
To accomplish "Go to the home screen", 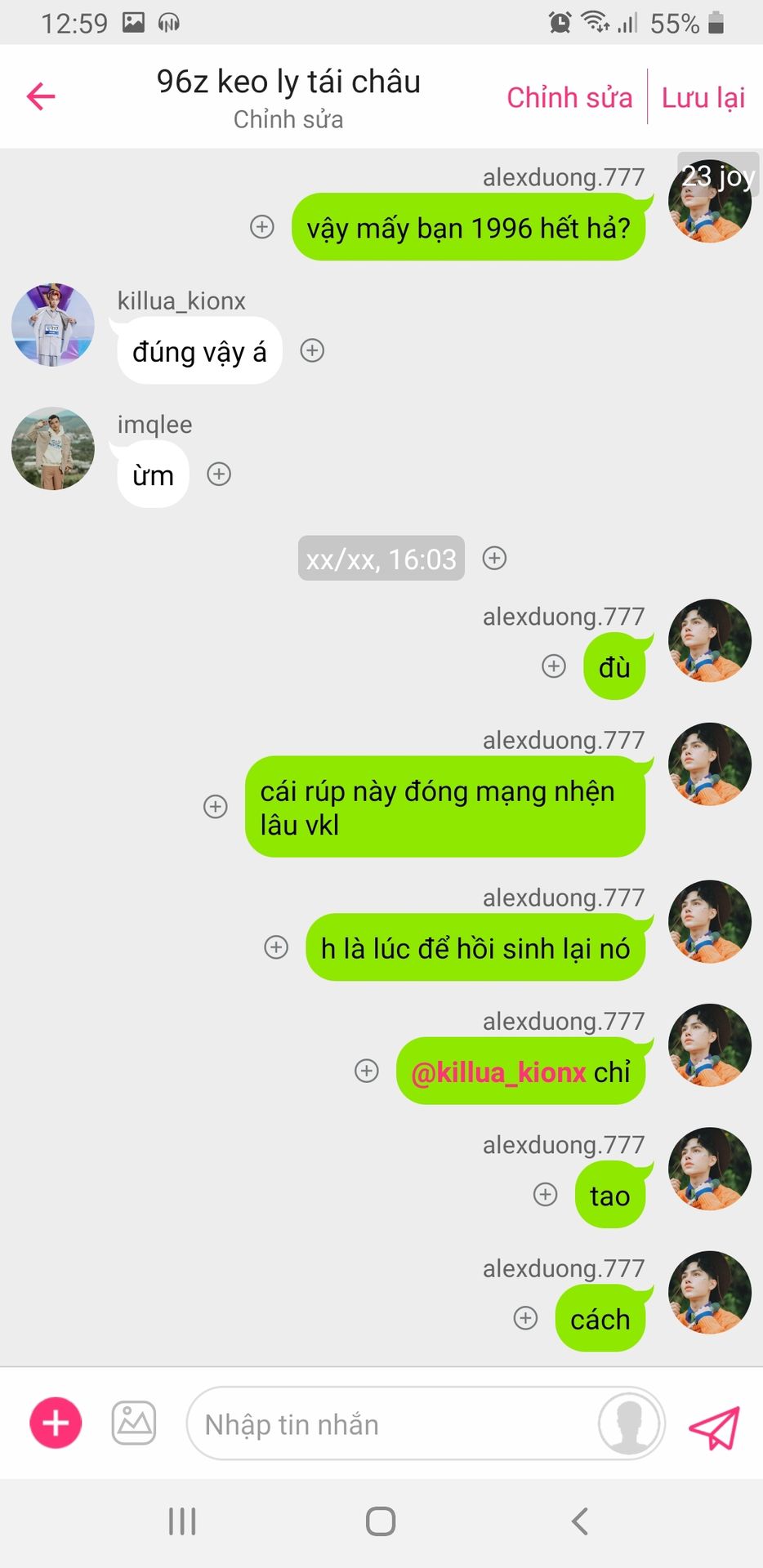I will tap(381, 1521).
